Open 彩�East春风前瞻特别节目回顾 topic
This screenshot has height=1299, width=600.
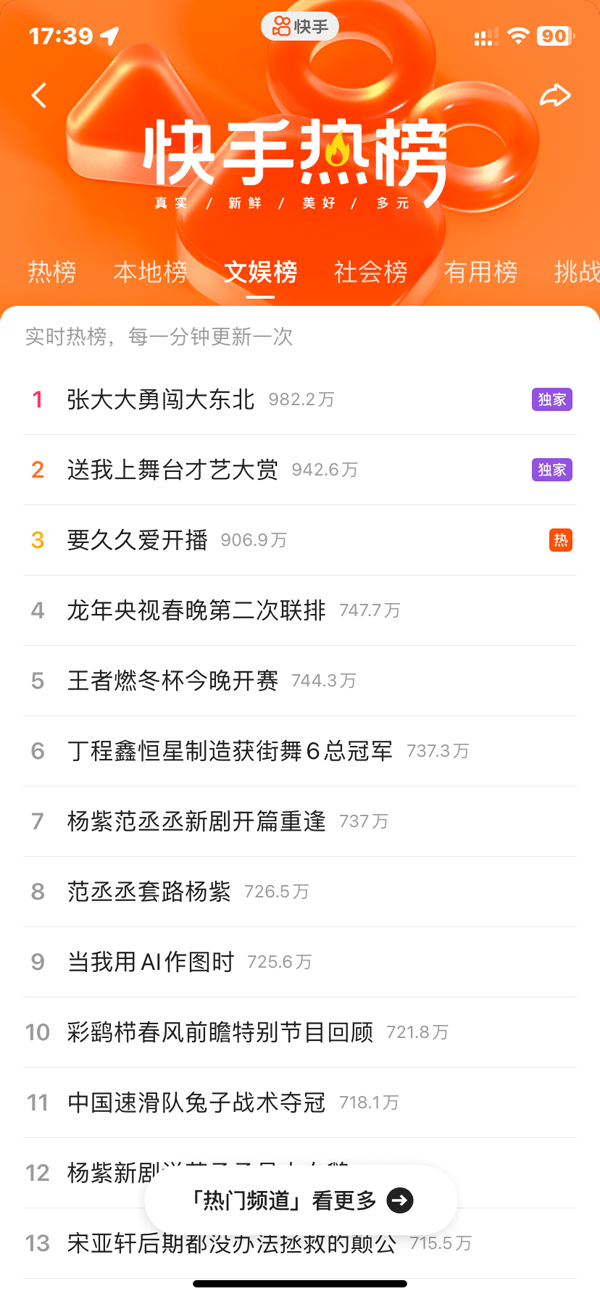220,1032
